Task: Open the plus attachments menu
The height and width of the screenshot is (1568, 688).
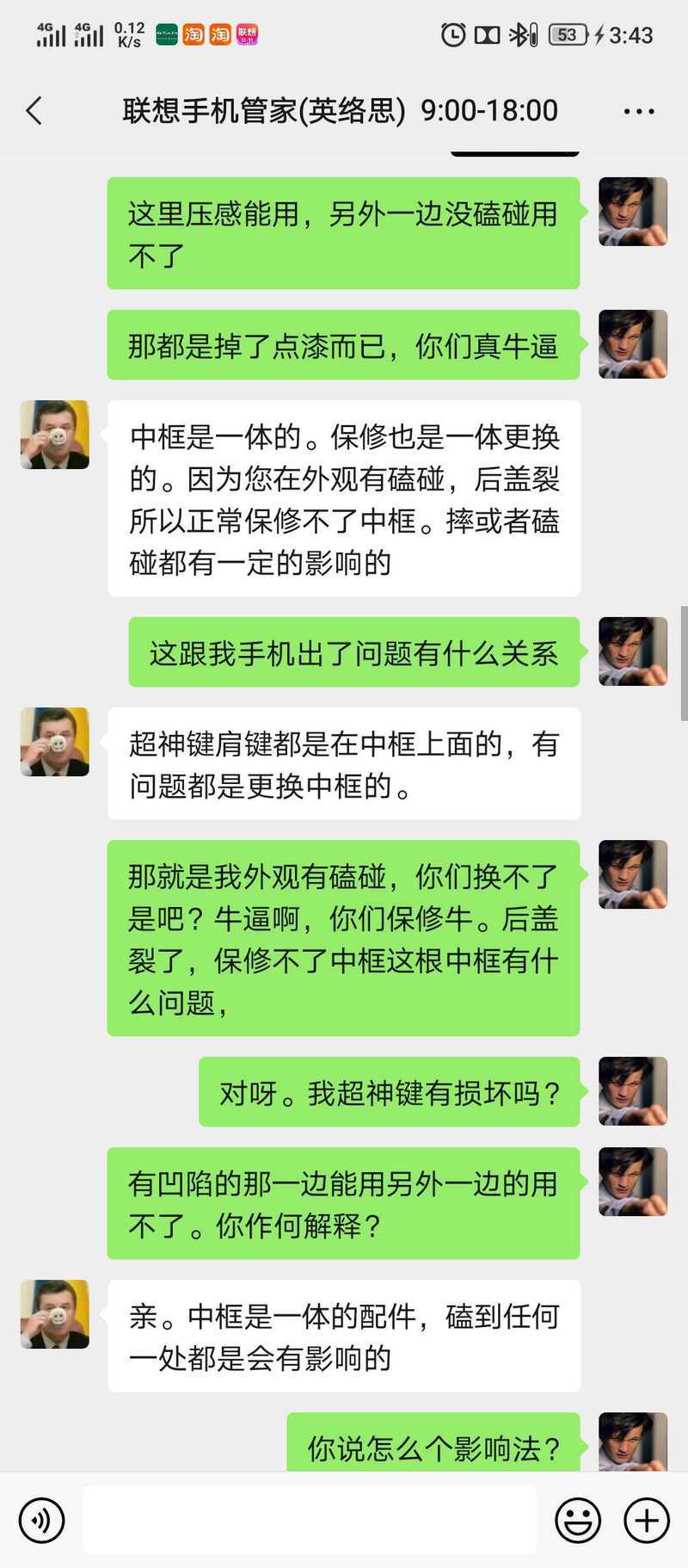Action: click(647, 1520)
